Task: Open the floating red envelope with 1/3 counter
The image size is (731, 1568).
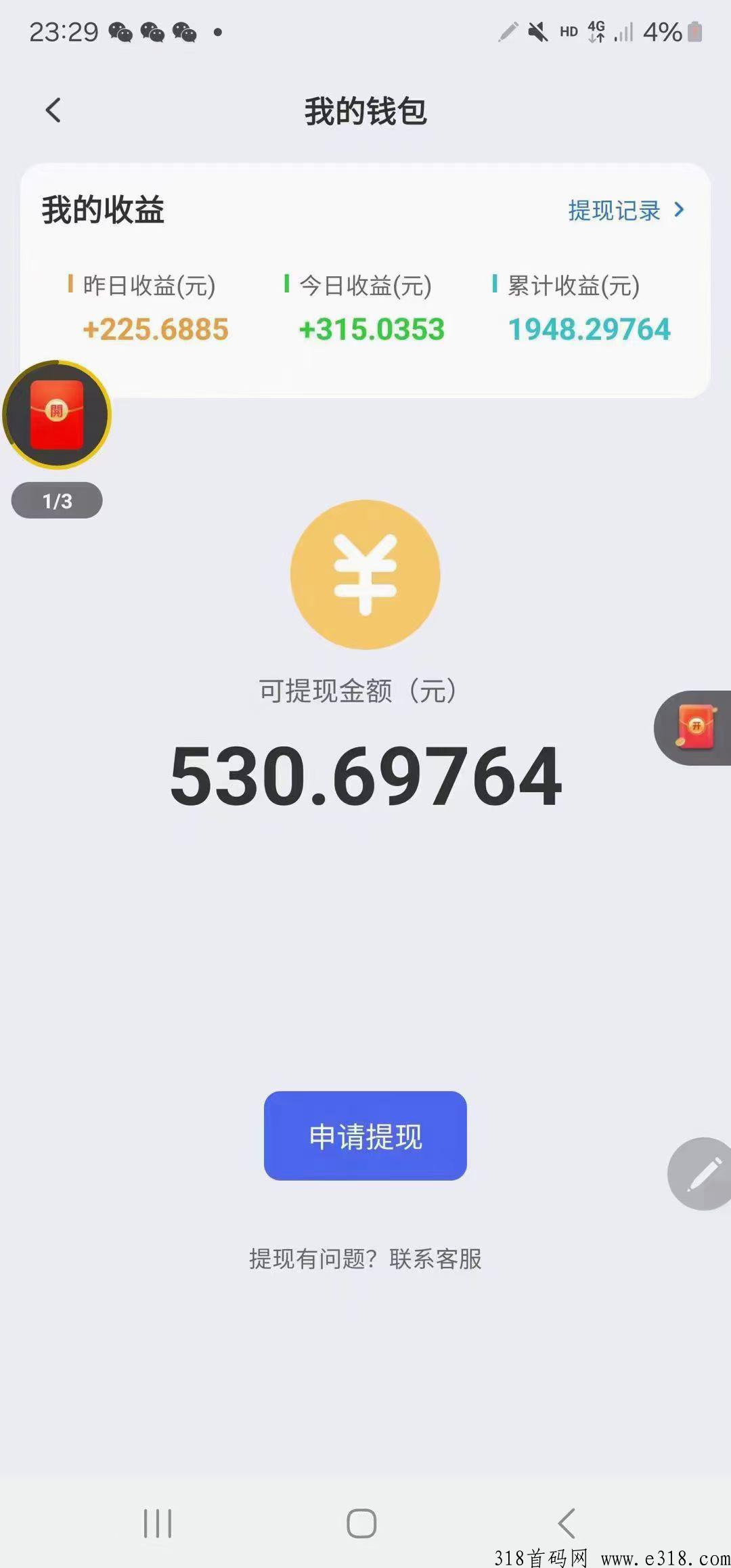Action: [x=57, y=414]
